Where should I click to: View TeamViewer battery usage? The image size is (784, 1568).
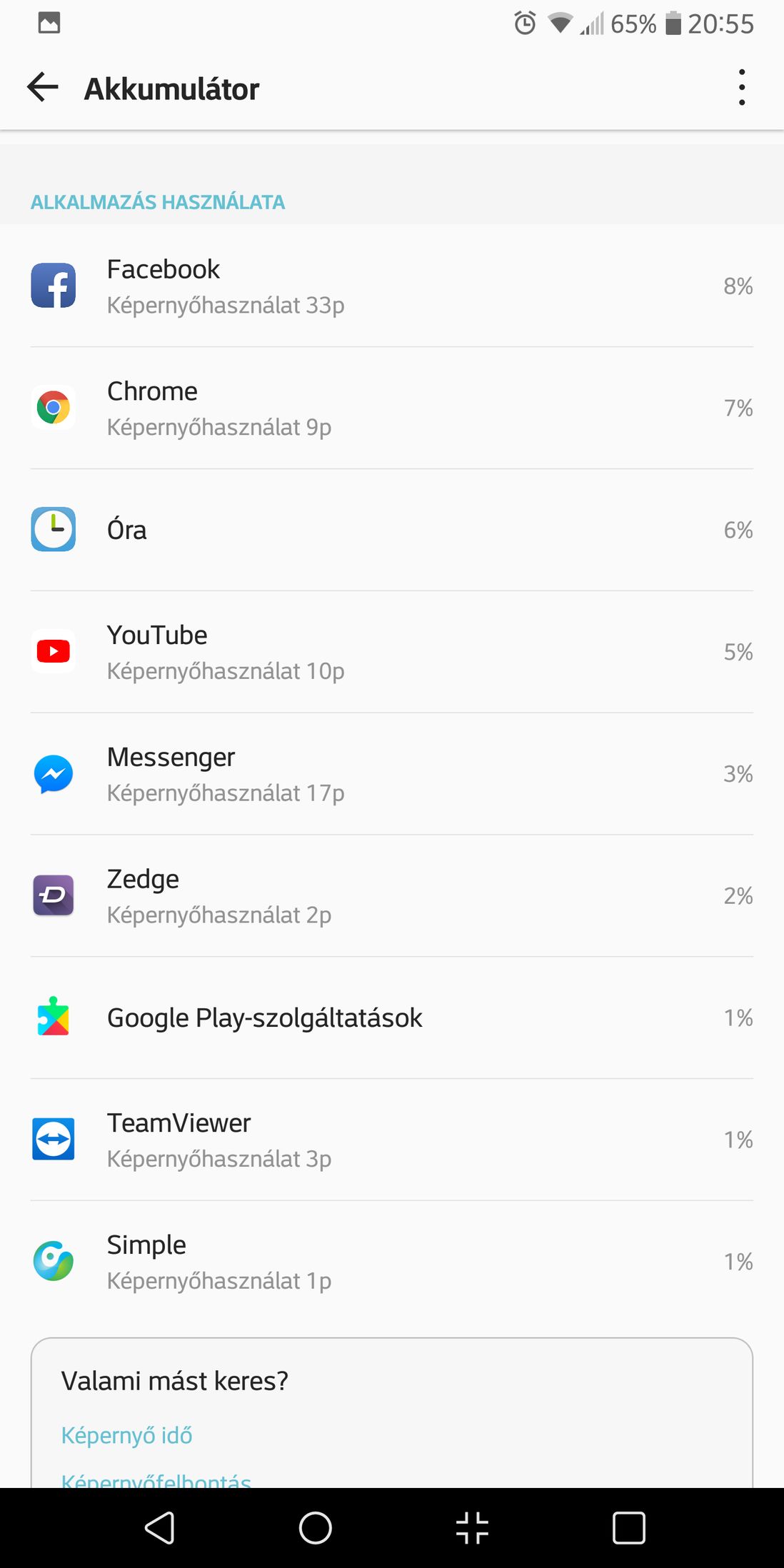point(392,1140)
